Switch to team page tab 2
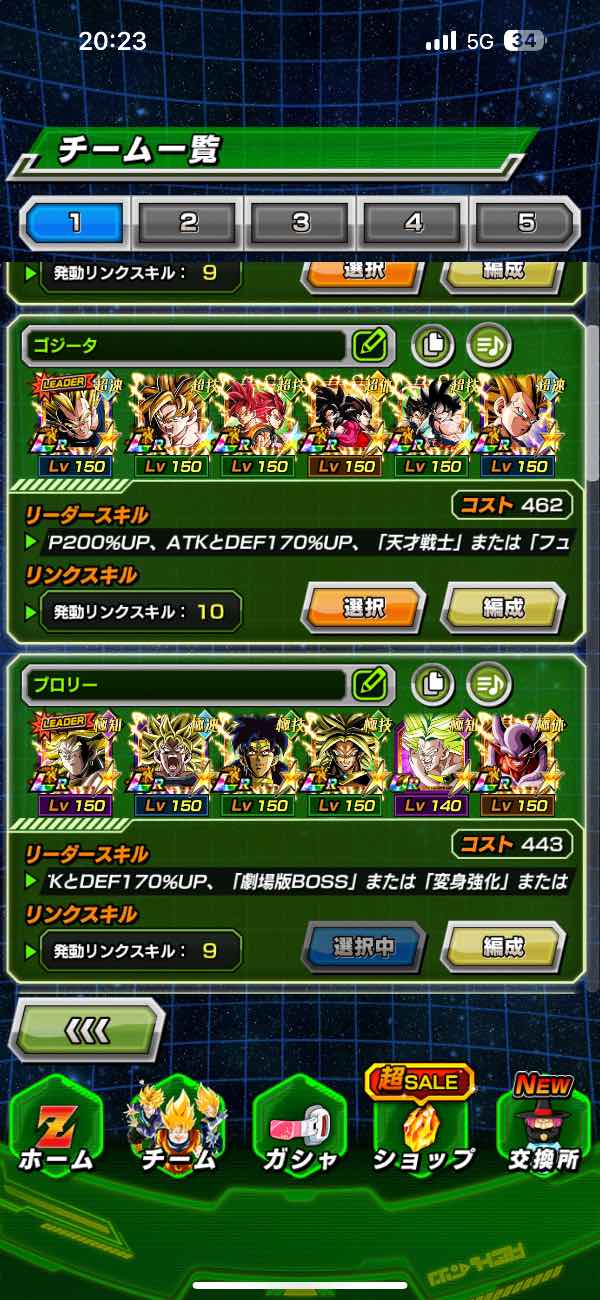This screenshot has height=1300, width=600. click(188, 222)
